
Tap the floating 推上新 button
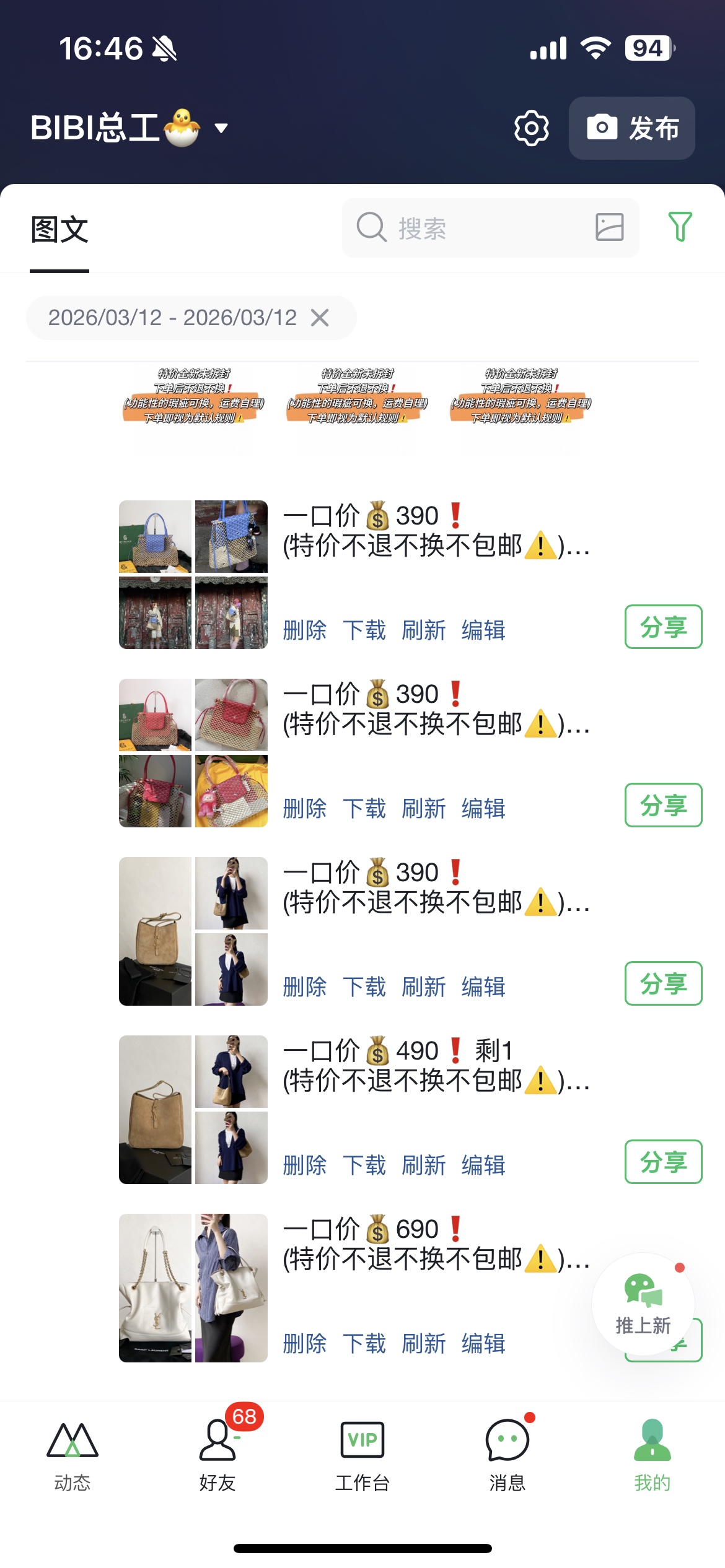click(643, 1304)
